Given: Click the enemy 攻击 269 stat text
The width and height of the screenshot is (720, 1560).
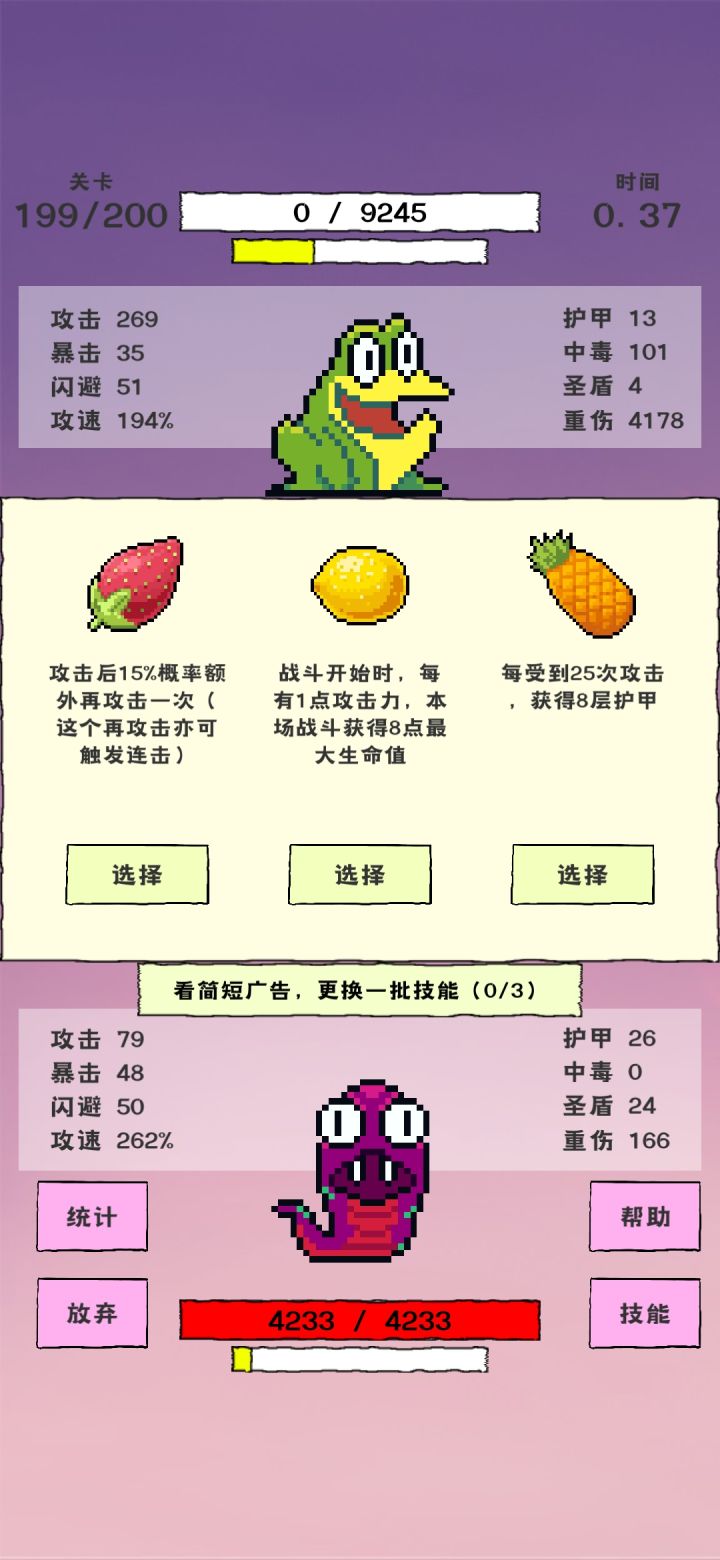Looking at the screenshot, I should point(107,319).
